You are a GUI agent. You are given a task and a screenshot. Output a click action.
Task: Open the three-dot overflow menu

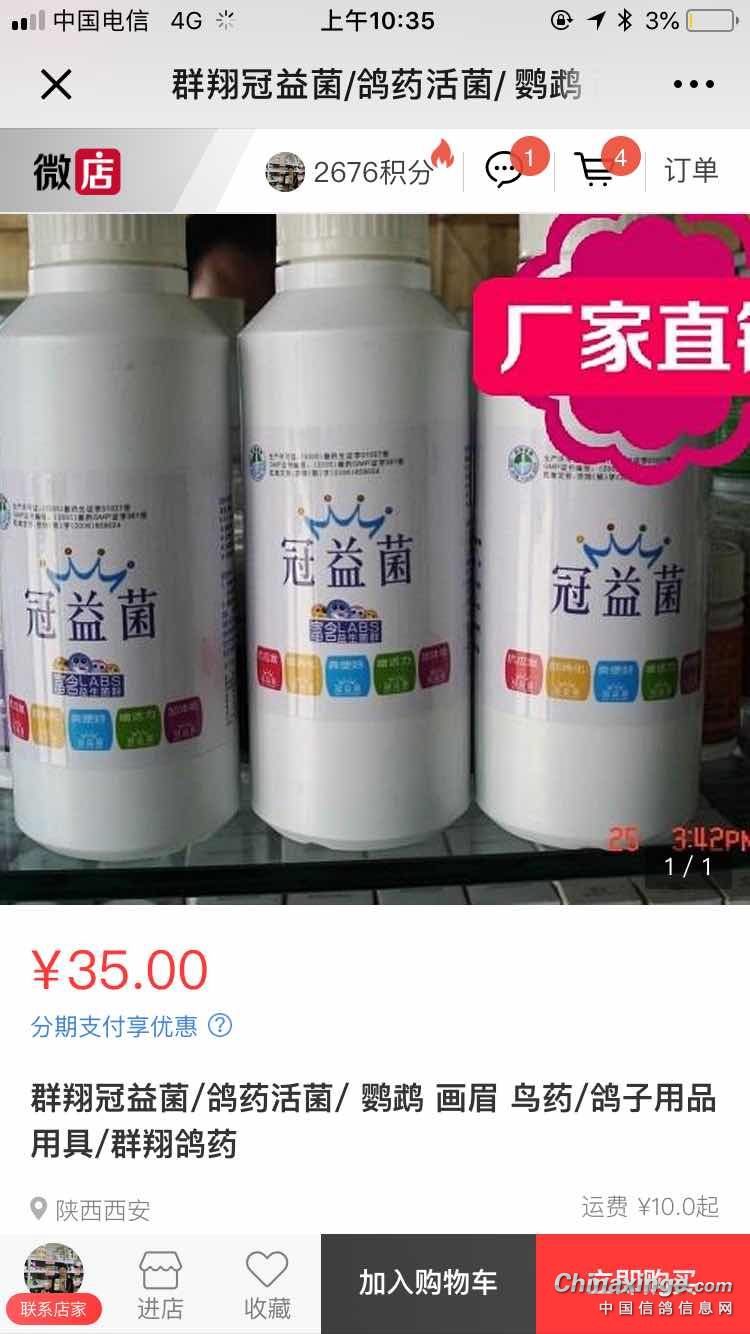[693, 85]
